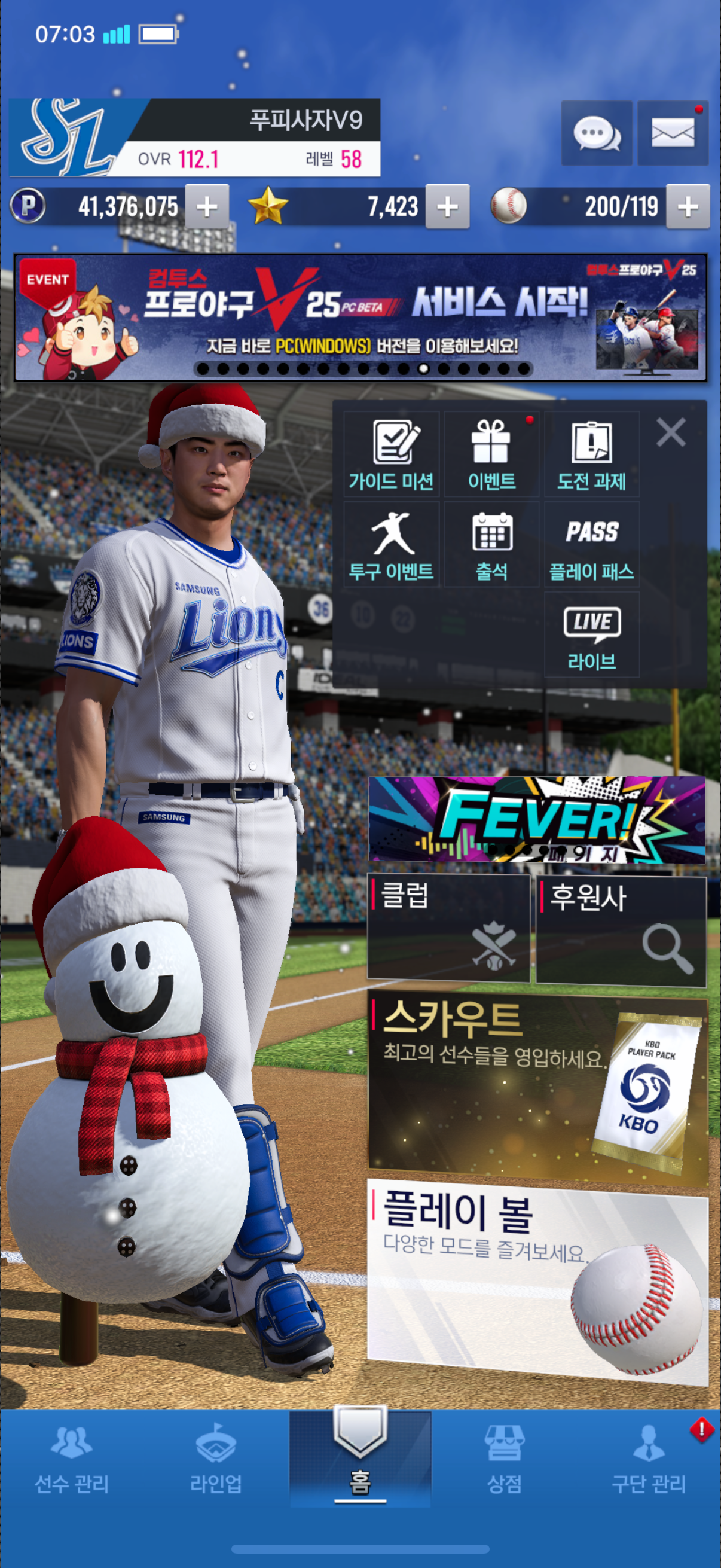Image resolution: width=721 pixels, height=1568 pixels.
Task: Open the 컴투스프로야구 V25 event banner
Action: tap(360, 318)
